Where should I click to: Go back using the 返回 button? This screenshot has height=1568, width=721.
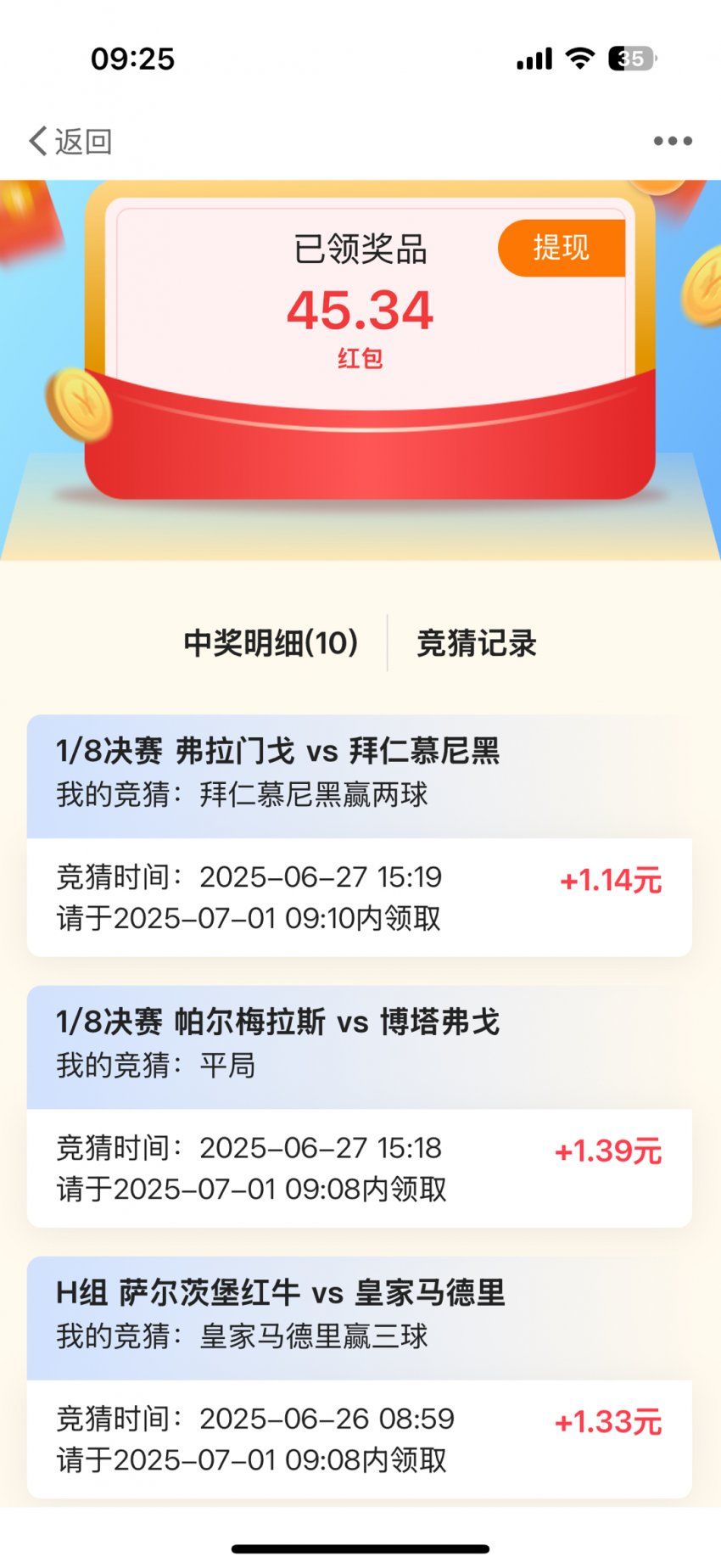71,141
